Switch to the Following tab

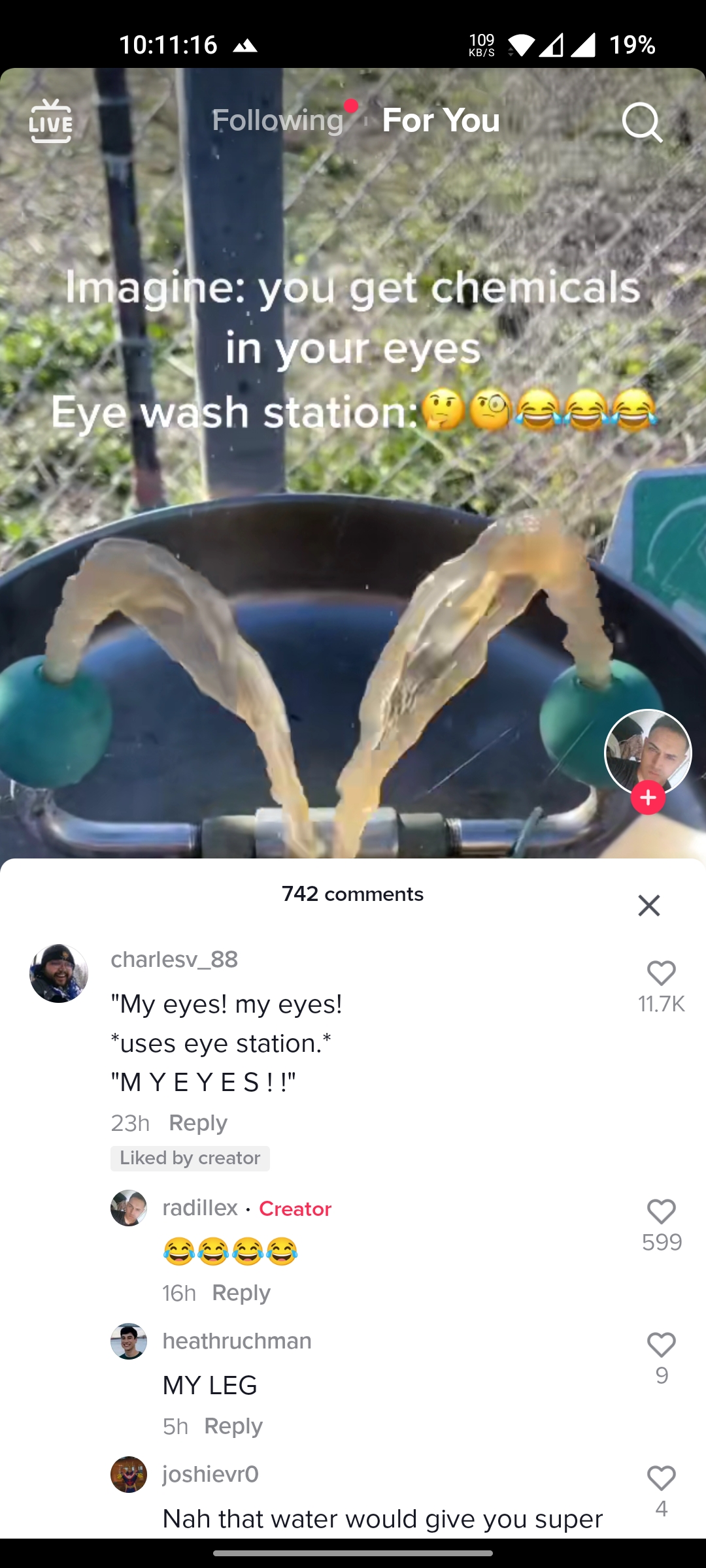coord(278,120)
